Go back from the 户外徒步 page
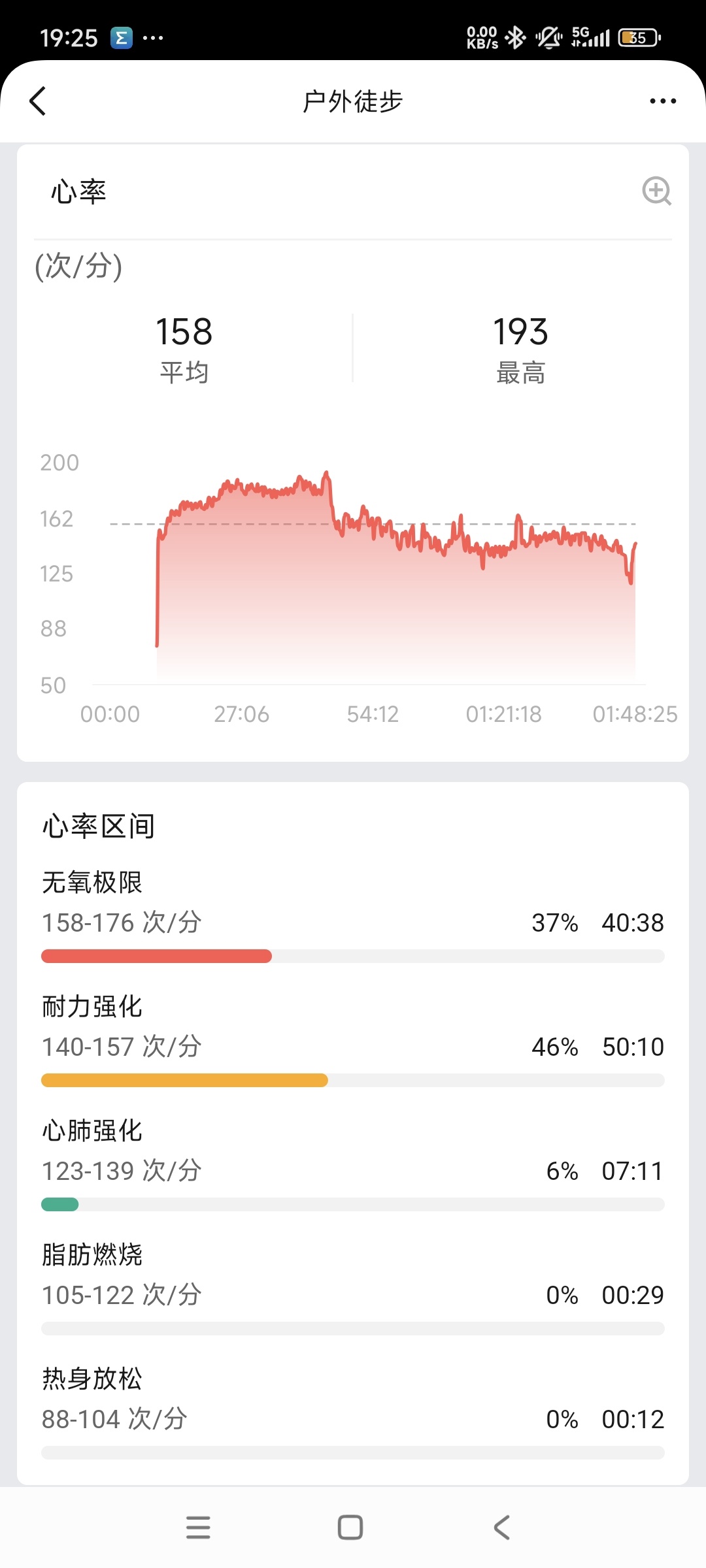The width and height of the screenshot is (706, 1568). point(38,101)
